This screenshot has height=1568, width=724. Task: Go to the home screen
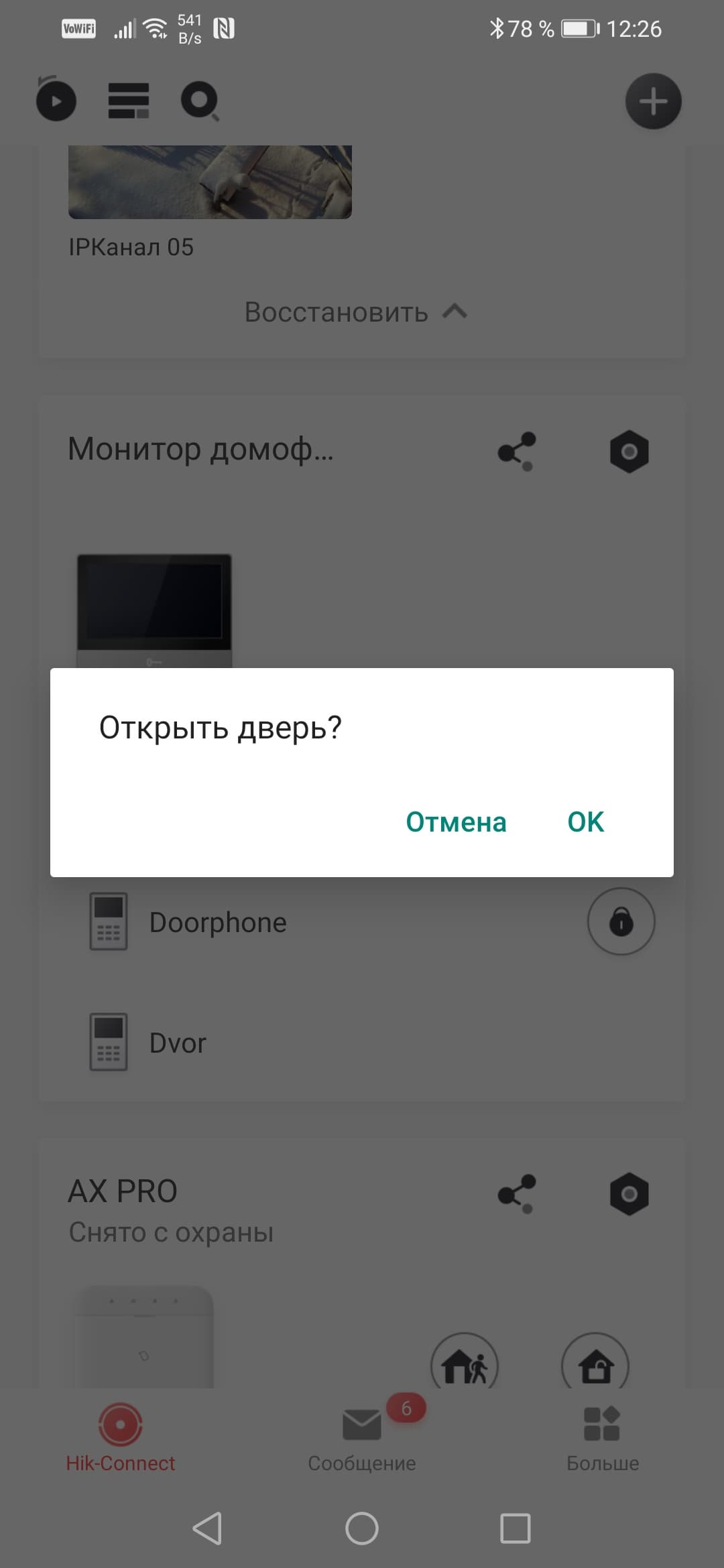(x=361, y=1528)
